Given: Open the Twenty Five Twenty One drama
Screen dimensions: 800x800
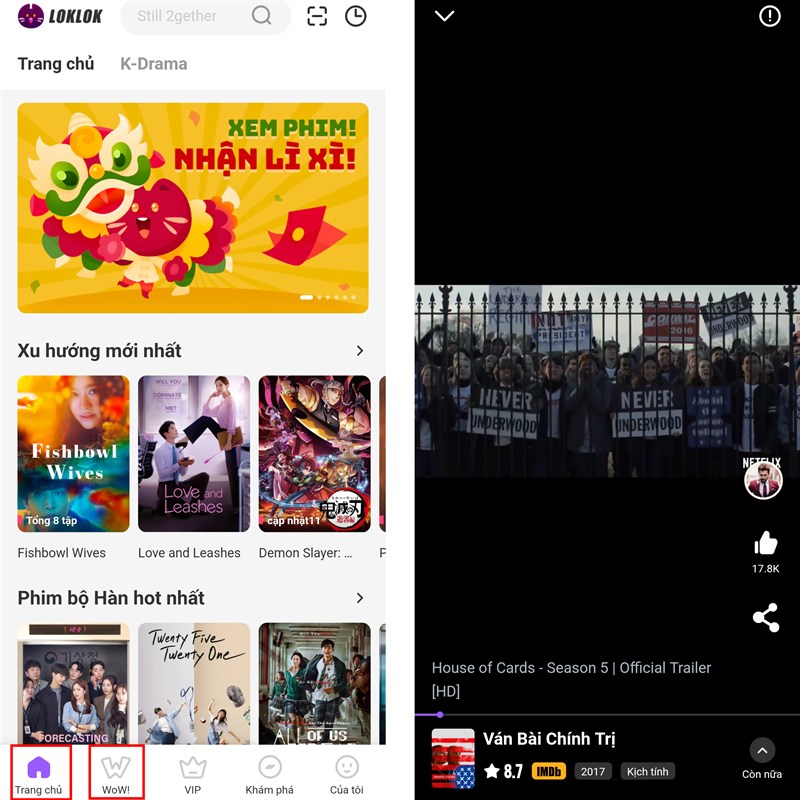Looking at the screenshot, I should click(194, 683).
